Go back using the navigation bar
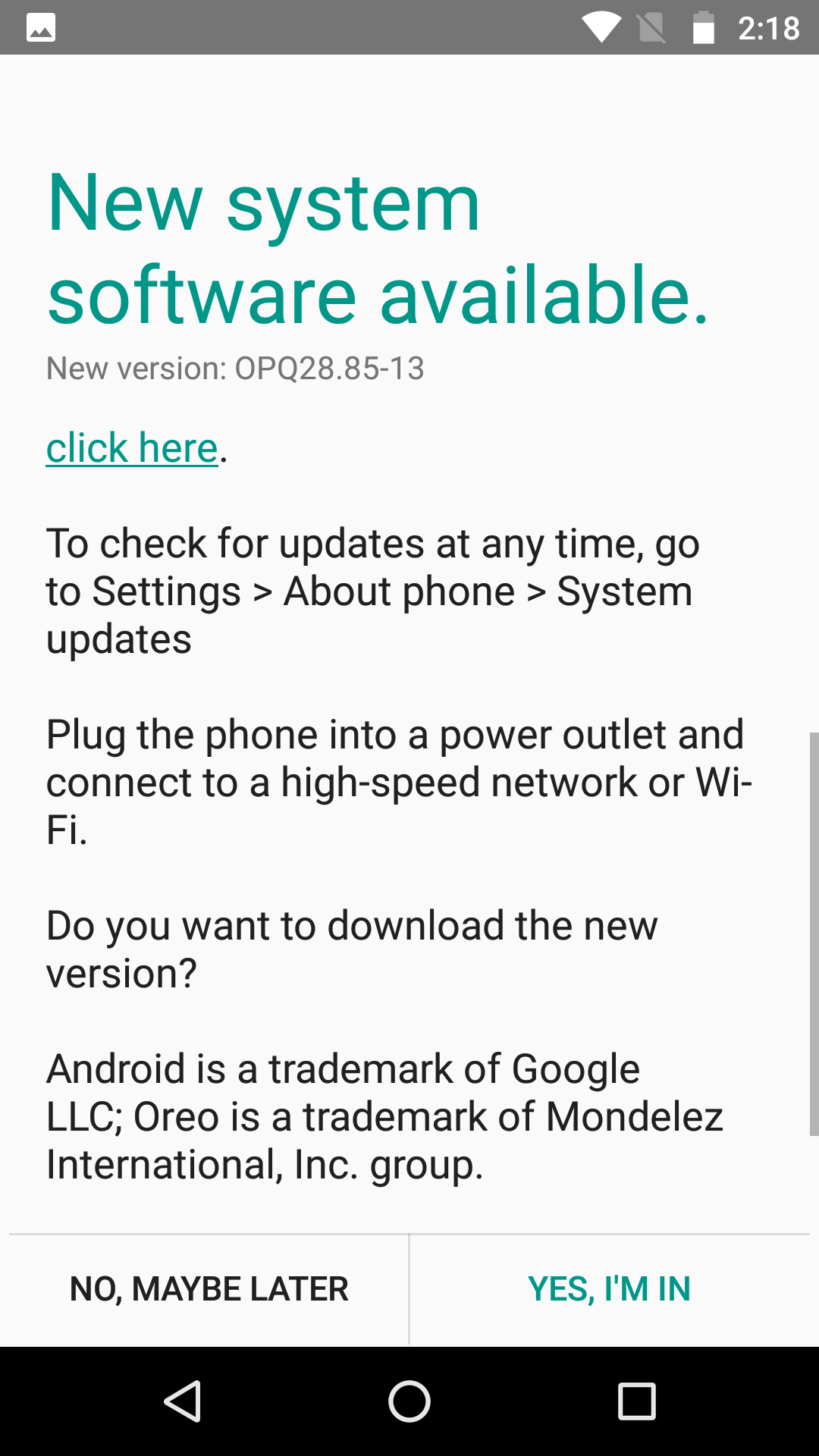819x1456 pixels. coord(182,1401)
